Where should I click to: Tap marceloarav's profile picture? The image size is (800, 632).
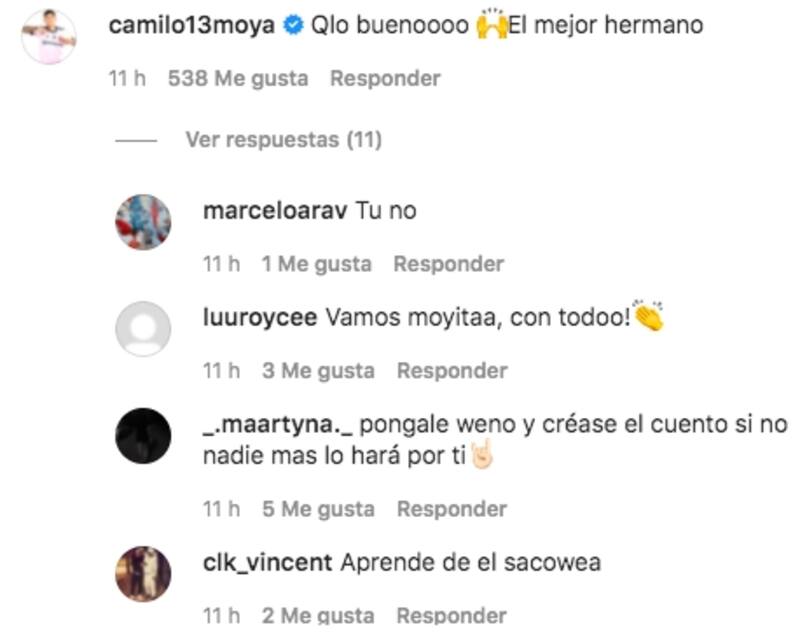143,222
